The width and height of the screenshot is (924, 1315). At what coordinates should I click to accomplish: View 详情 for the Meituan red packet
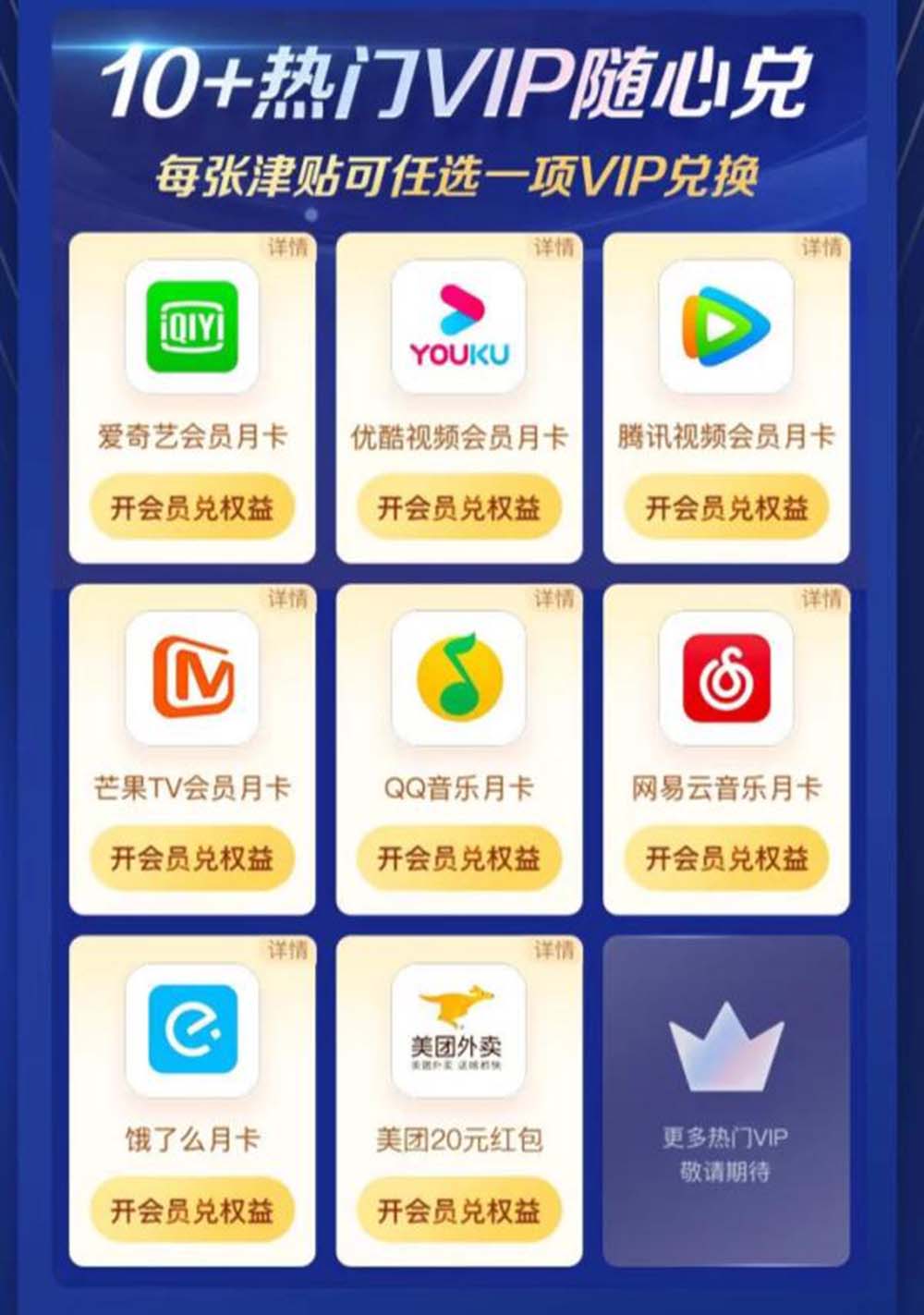[x=553, y=950]
